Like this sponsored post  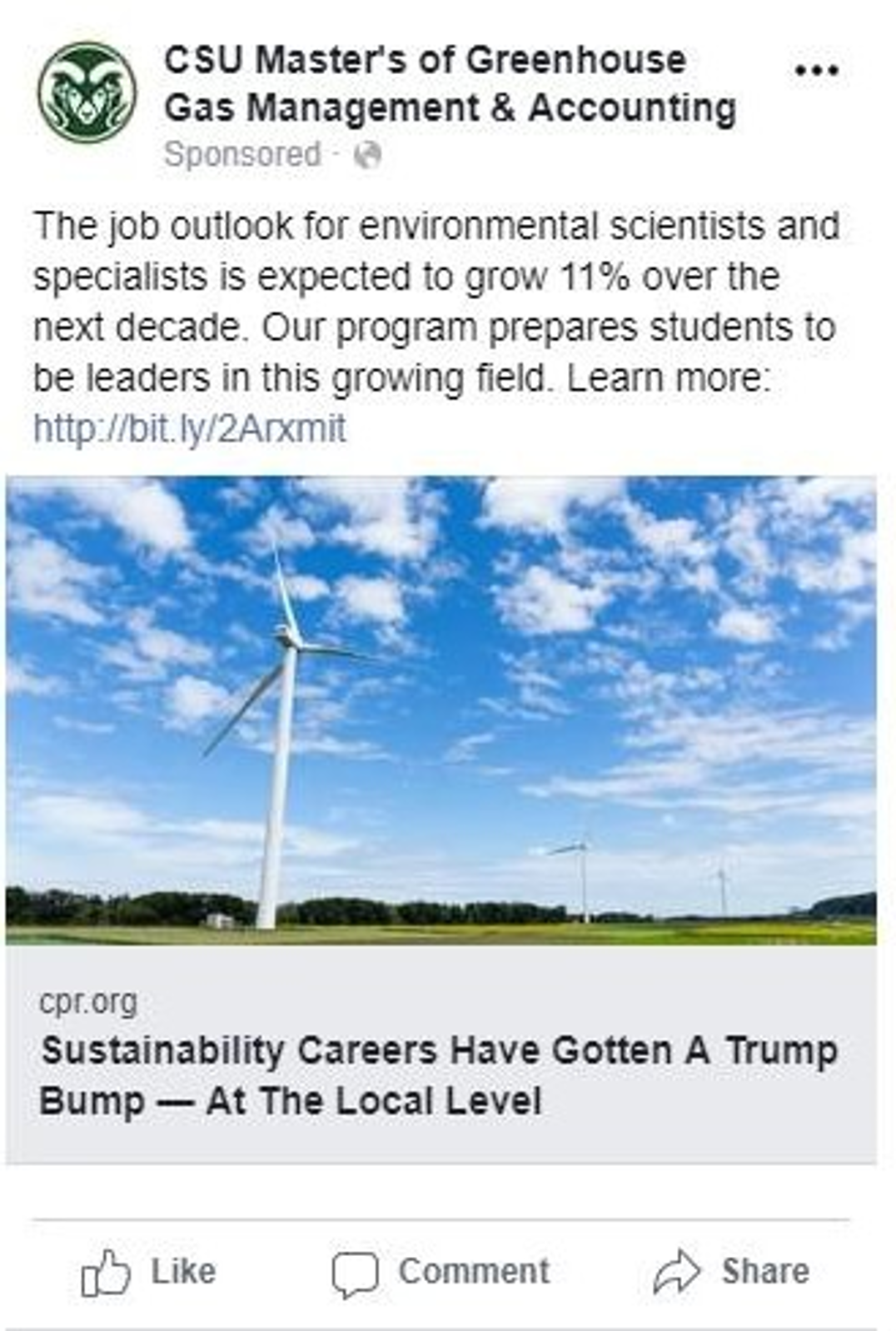coord(148,1272)
